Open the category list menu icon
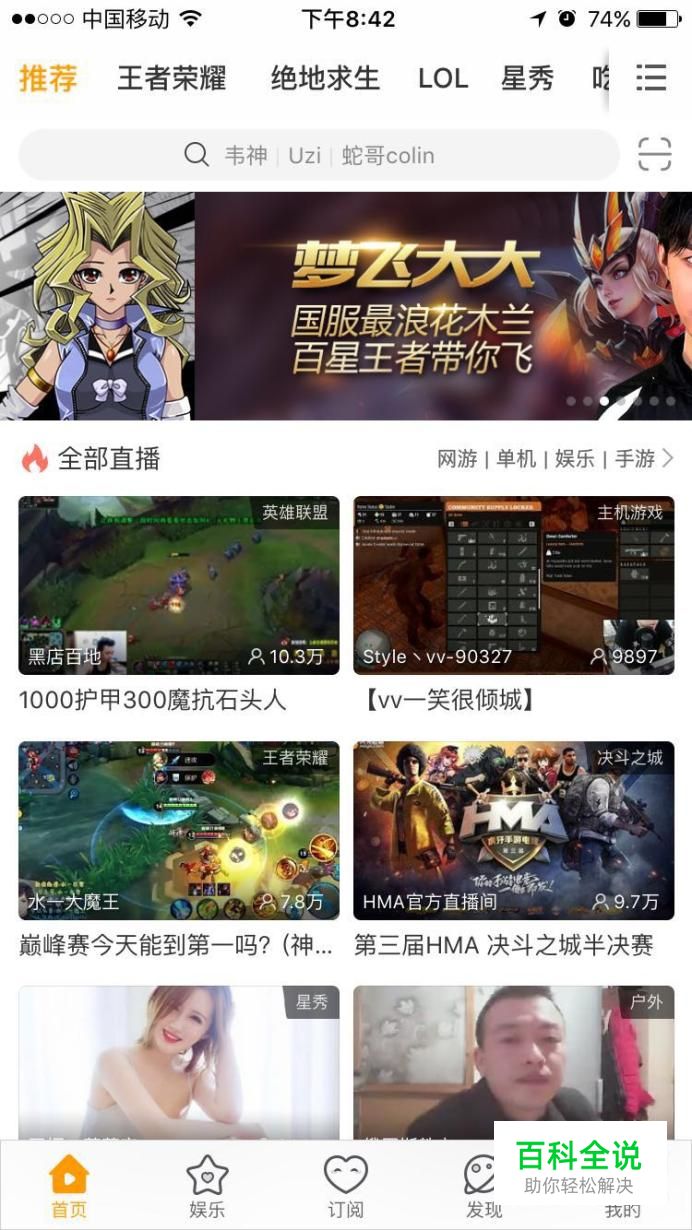Viewport: 692px width, 1230px height. tap(651, 78)
